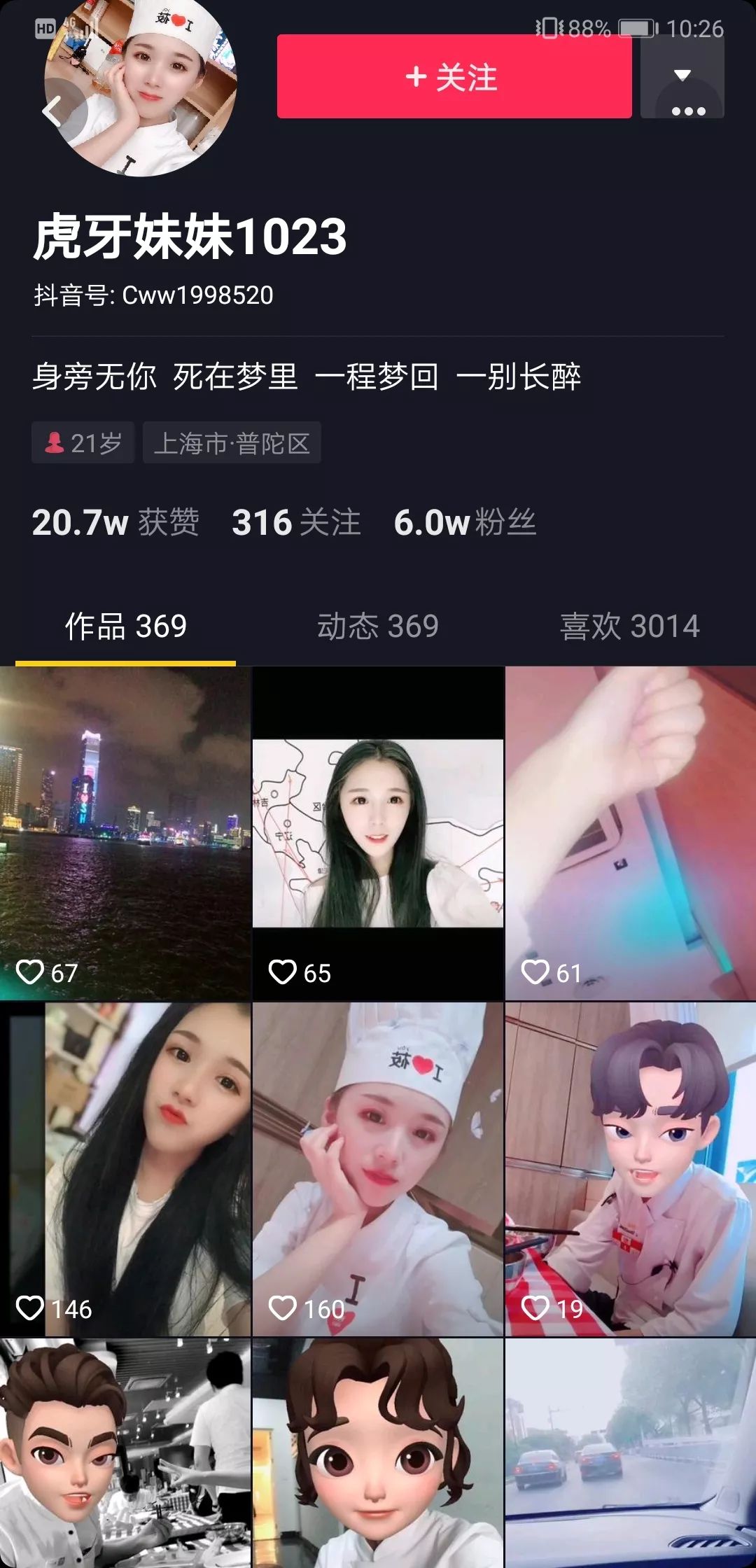Open the night skyline video with 67 likes
This screenshot has width=756, height=1568.
pyautogui.click(x=125, y=833)
